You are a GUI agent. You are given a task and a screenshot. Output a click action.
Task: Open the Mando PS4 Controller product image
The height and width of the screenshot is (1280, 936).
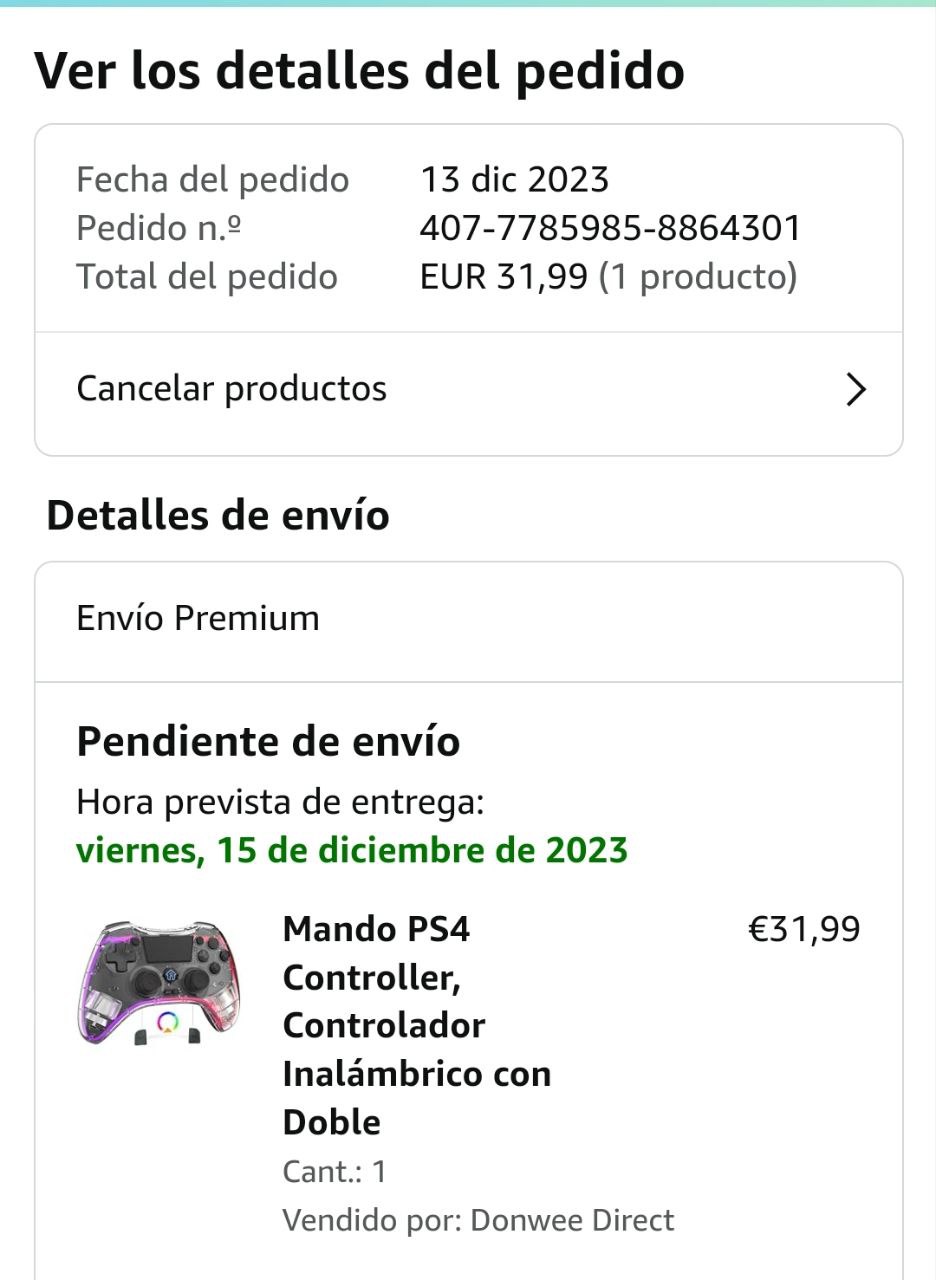pyautogui.click(x=159, y=984)
